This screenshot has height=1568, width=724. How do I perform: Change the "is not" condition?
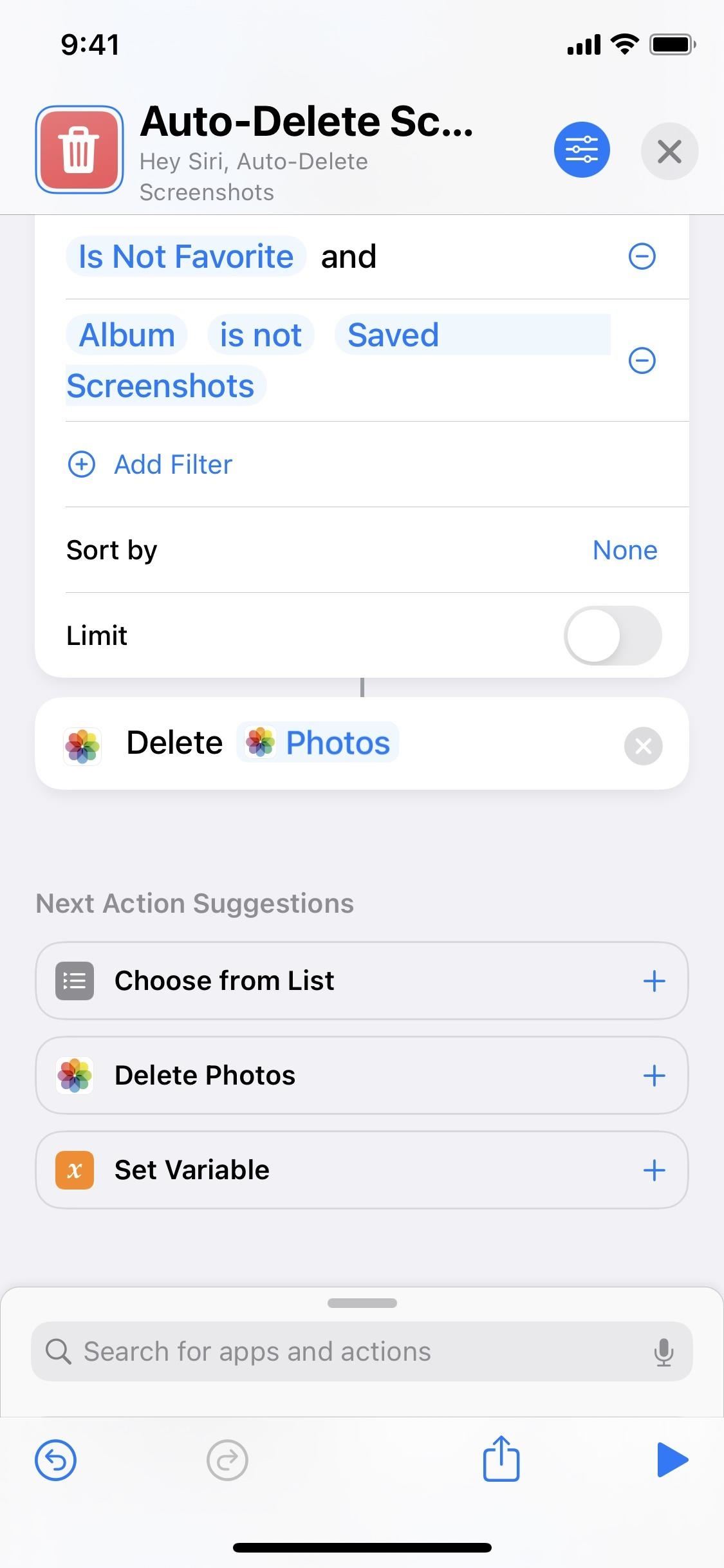261,335
